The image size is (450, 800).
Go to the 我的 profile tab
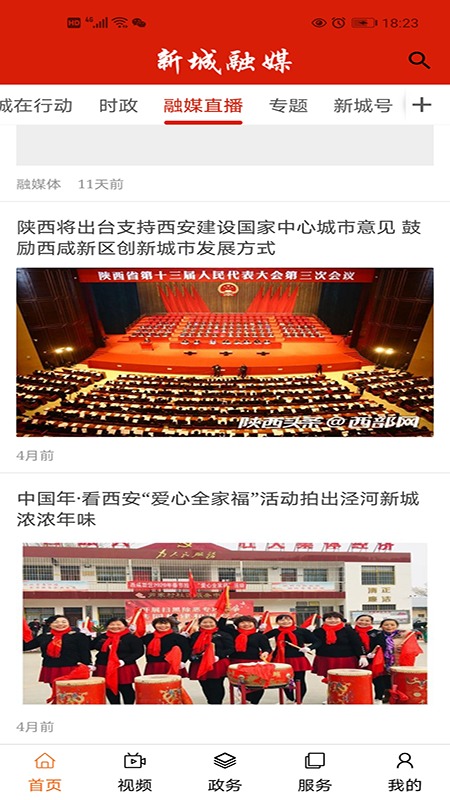click(405, 772)
